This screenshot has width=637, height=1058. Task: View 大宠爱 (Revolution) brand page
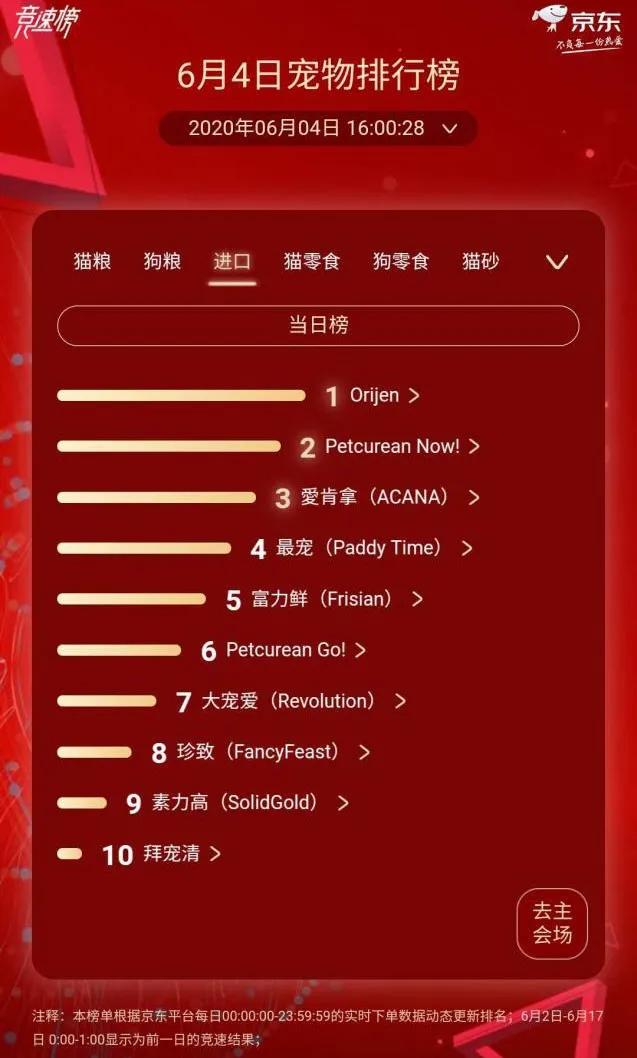[302, 701]
